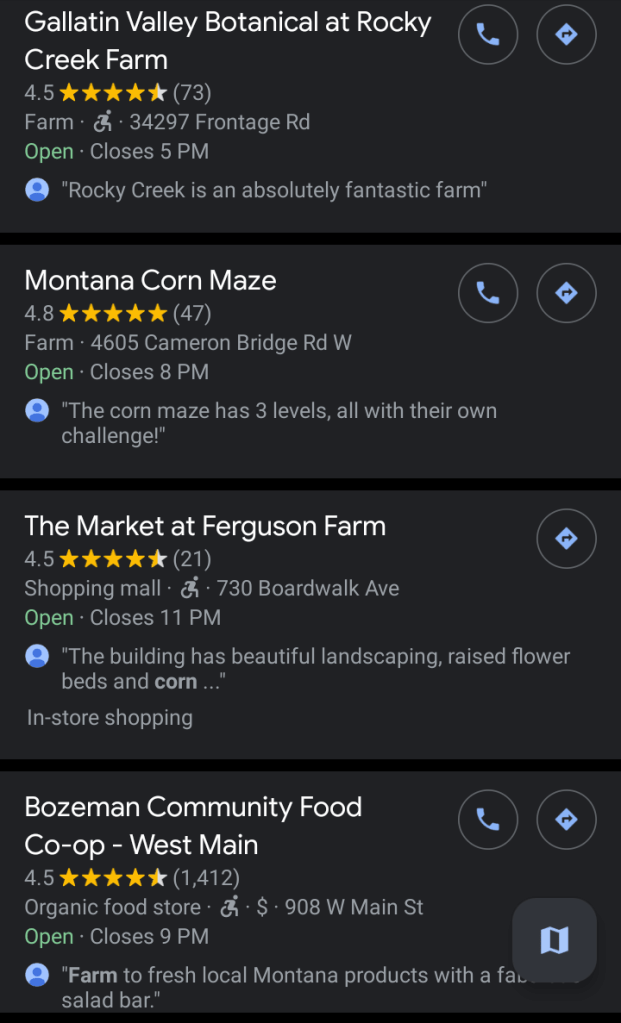The image size is (621, 1023).
Task: Open the Montana Corn Maze listing
Action: coord(150,280)
